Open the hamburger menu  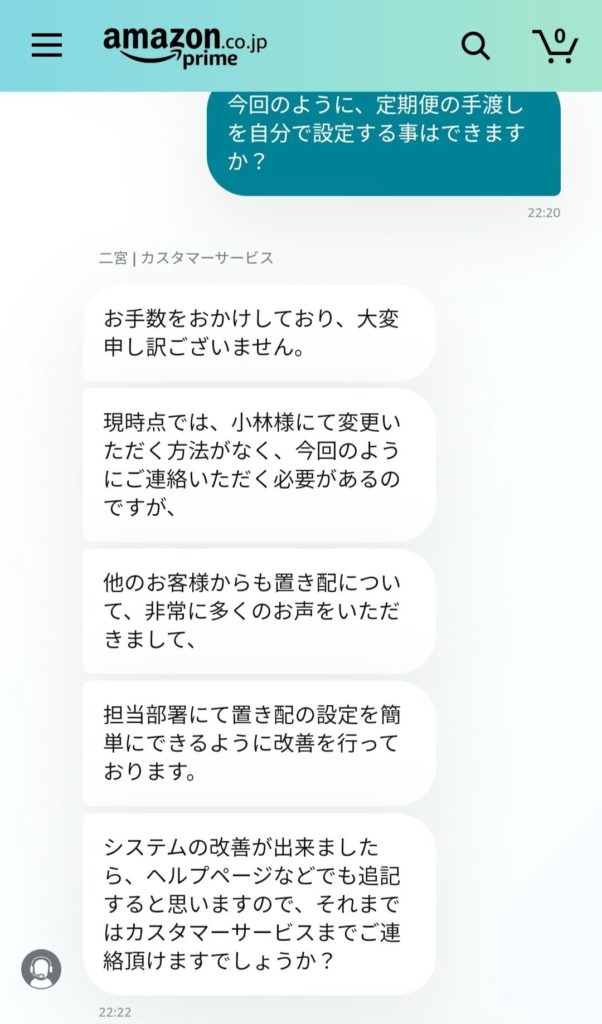pyautogui.click(x=47, y=46)
